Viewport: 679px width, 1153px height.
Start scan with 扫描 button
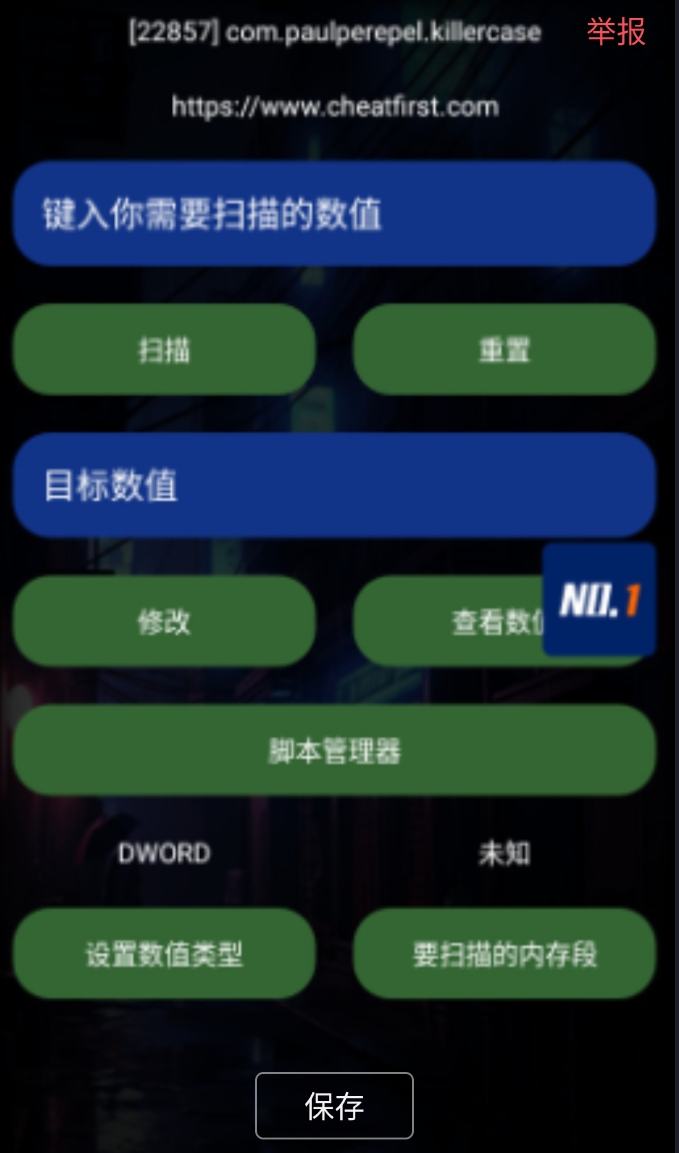point(164,350)
